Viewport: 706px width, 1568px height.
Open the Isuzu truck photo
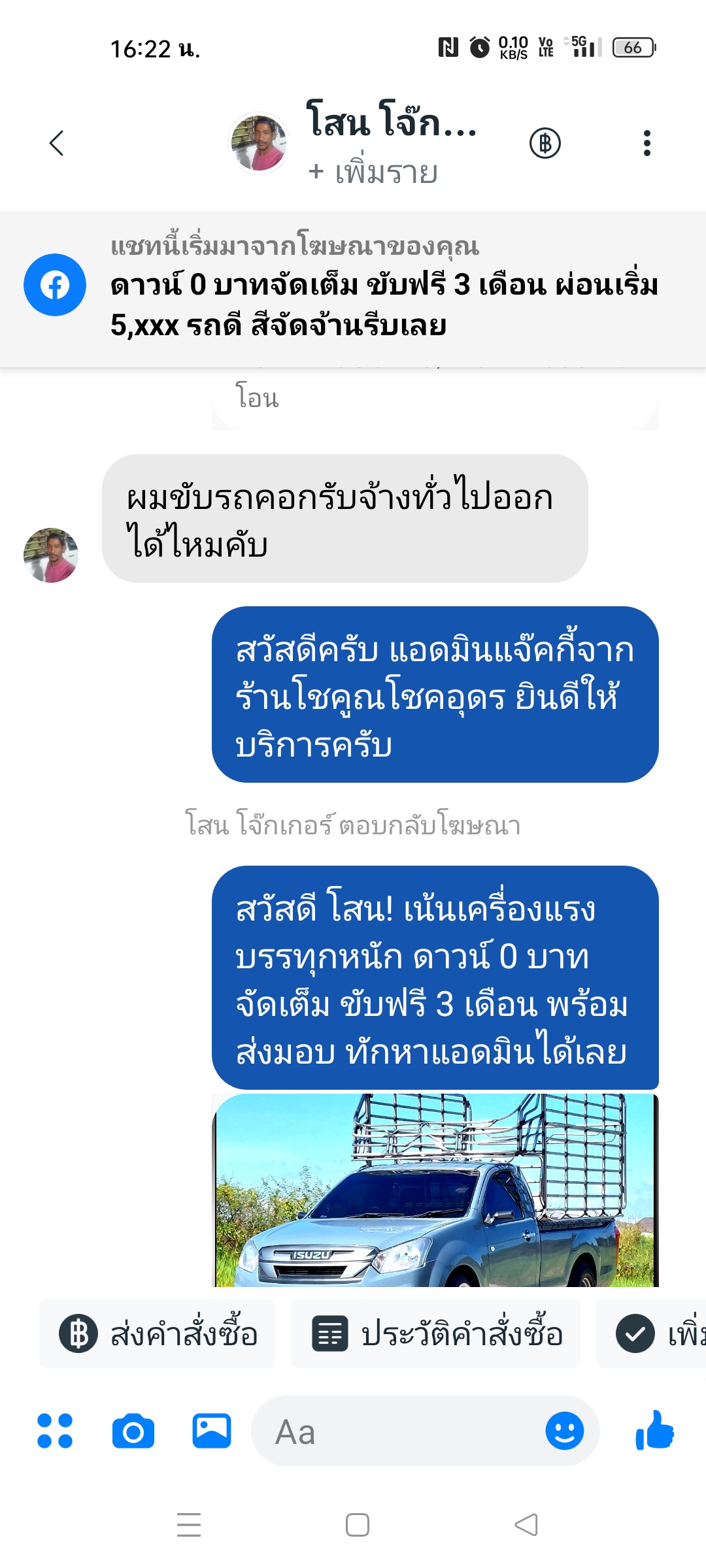click(x=435, y=1190)
